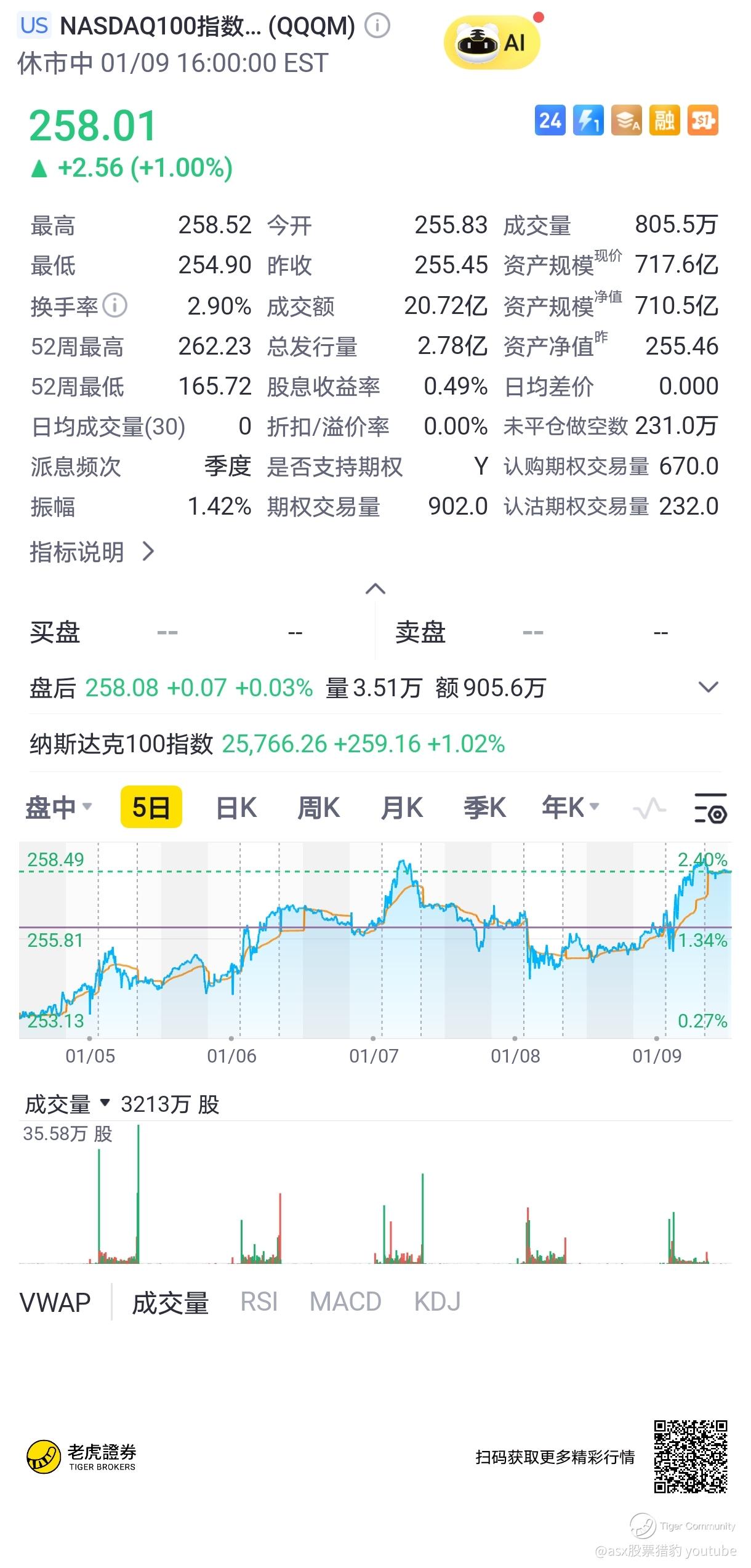Open the 成交量 indicator dropdown above volume chart
The width and height of the screenshot is (751, 1568).
(68, 1104)
